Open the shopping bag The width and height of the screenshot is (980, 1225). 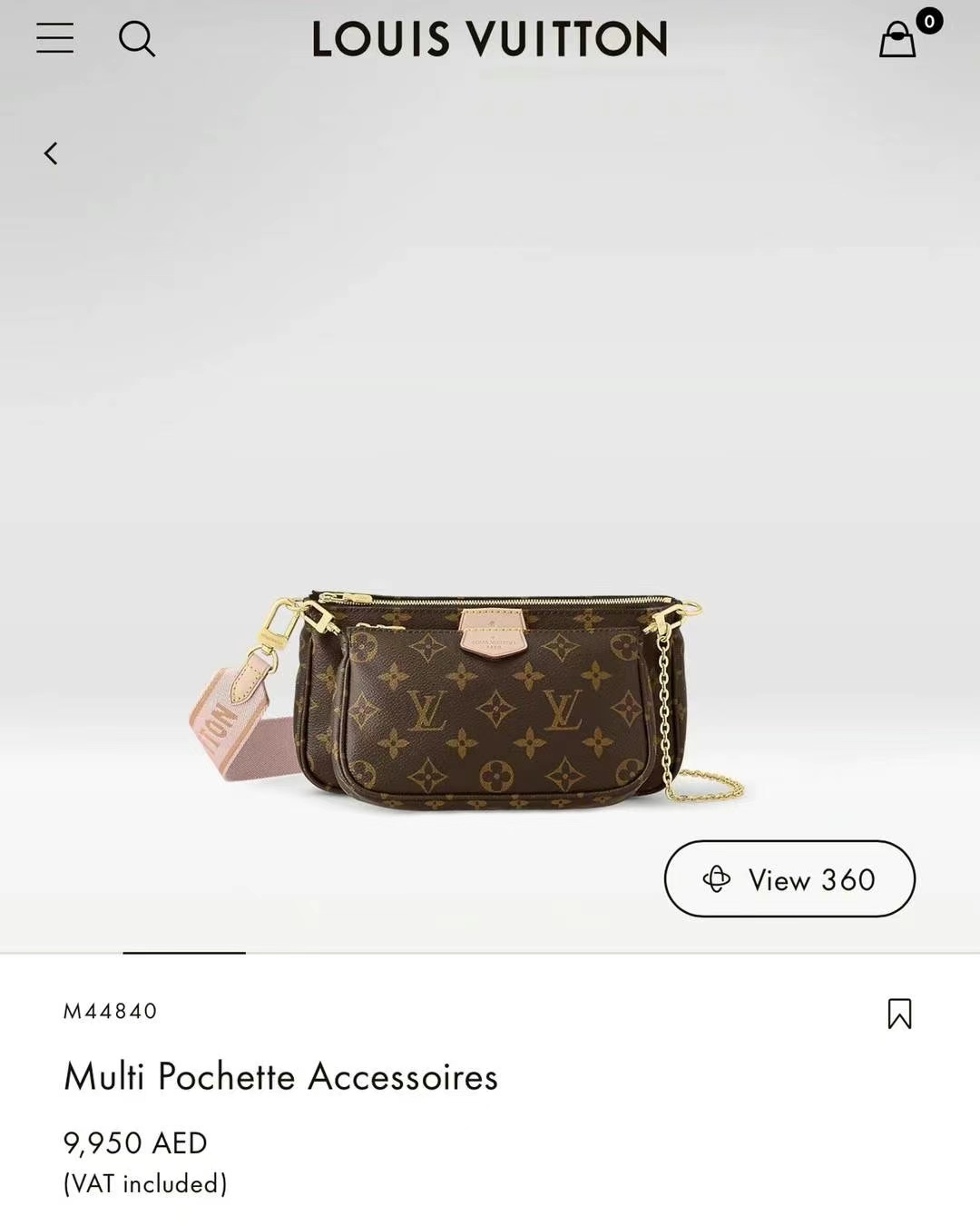pyautogui.click(x=898, y=40)
